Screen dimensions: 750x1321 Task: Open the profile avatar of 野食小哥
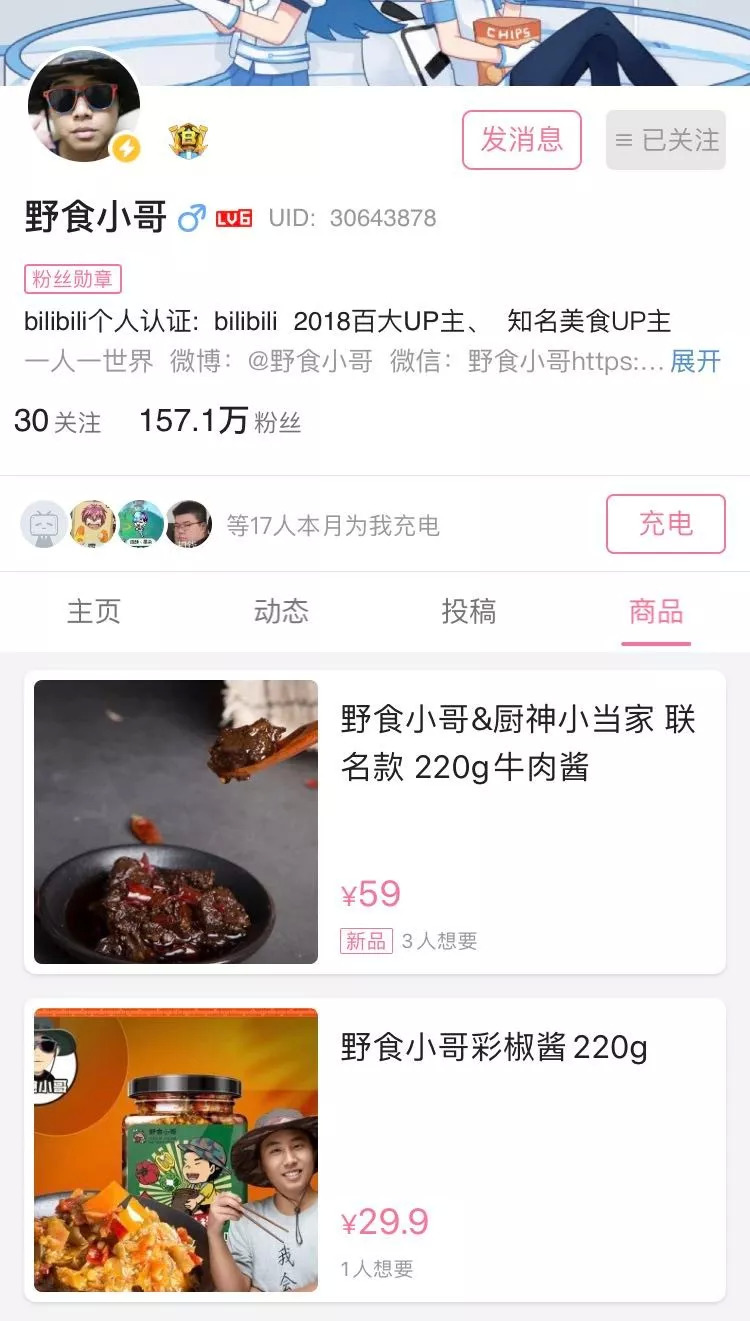(x=84, y=106)
